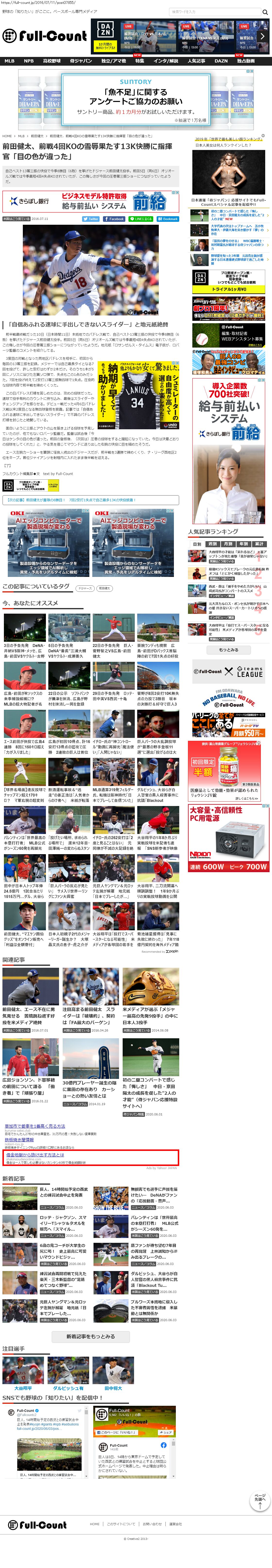The image size is (272, 1568).
Task: Open the NPB navigation tab
Action: tap(29, 61)
